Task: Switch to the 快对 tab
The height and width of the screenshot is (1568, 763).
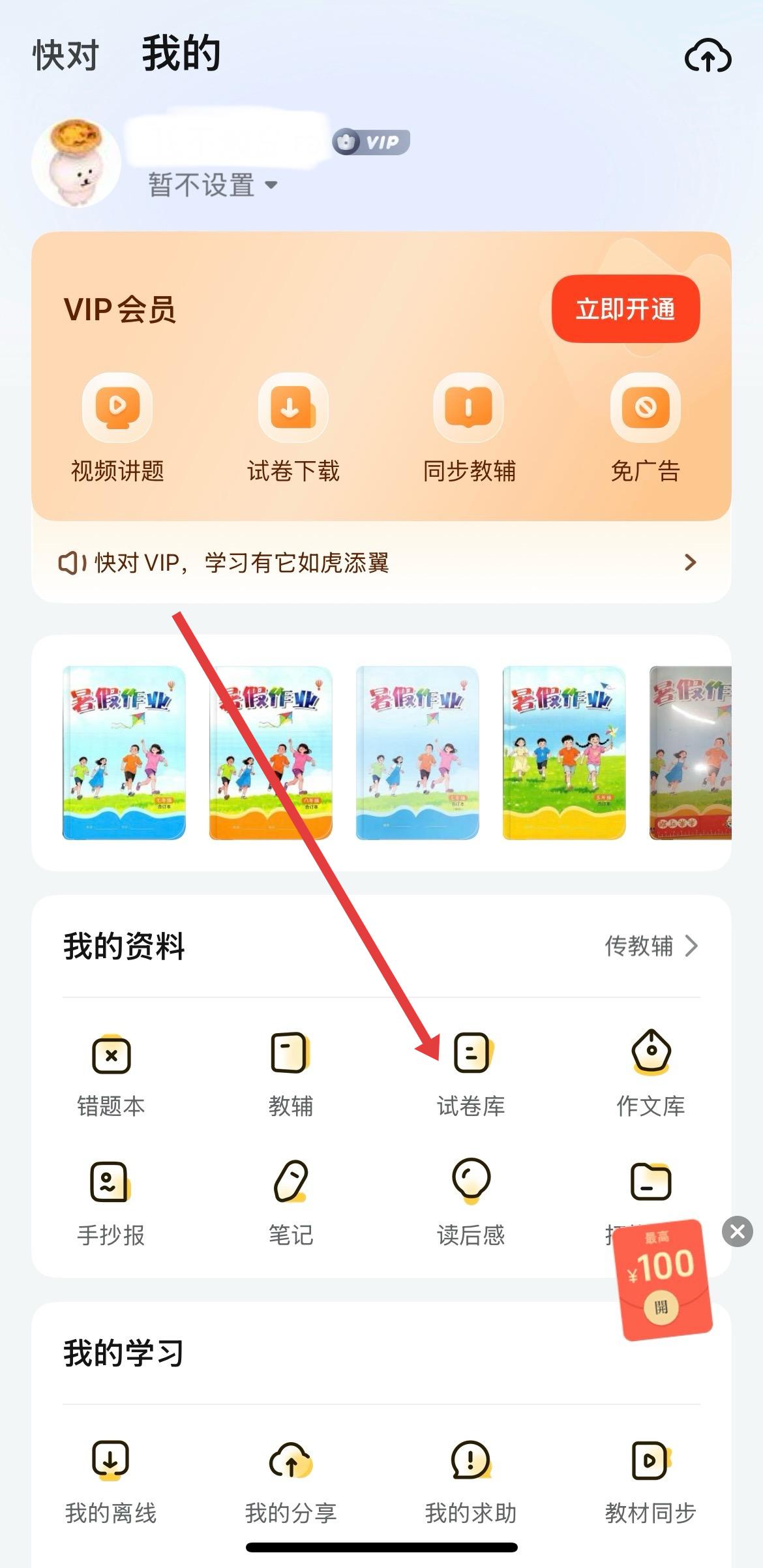Action: [65, 55]
